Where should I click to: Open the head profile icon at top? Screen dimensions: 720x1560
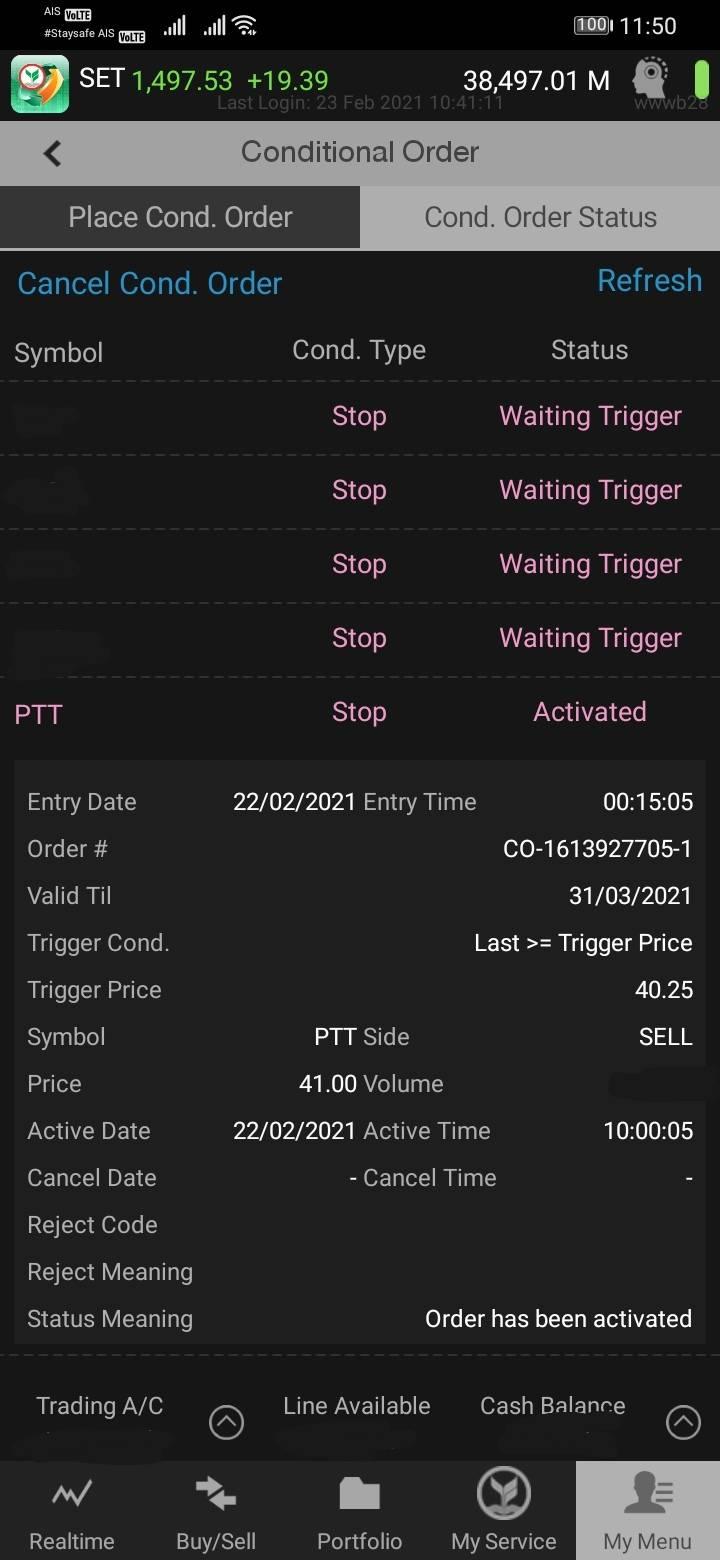tap(652, 76)
